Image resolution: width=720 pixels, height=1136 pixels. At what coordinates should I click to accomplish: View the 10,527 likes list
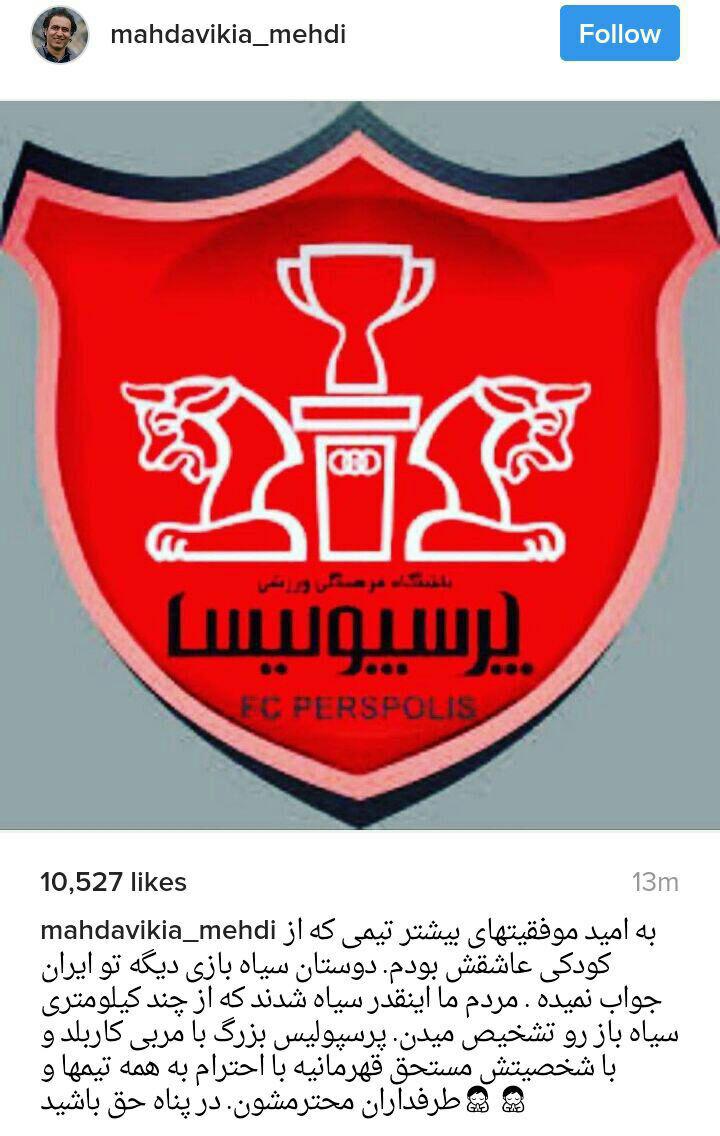point(113,882)
